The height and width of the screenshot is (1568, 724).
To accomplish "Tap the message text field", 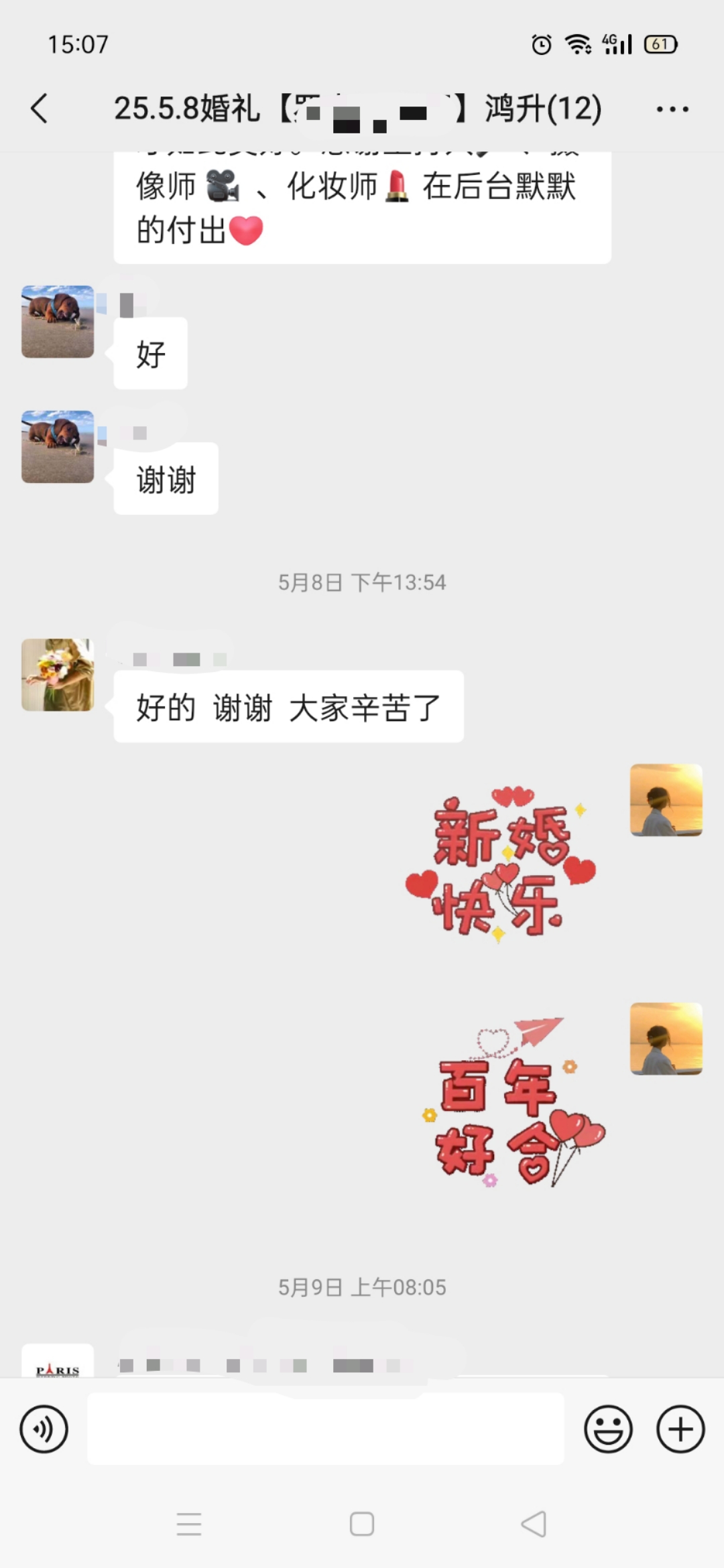I will 326,1429.
